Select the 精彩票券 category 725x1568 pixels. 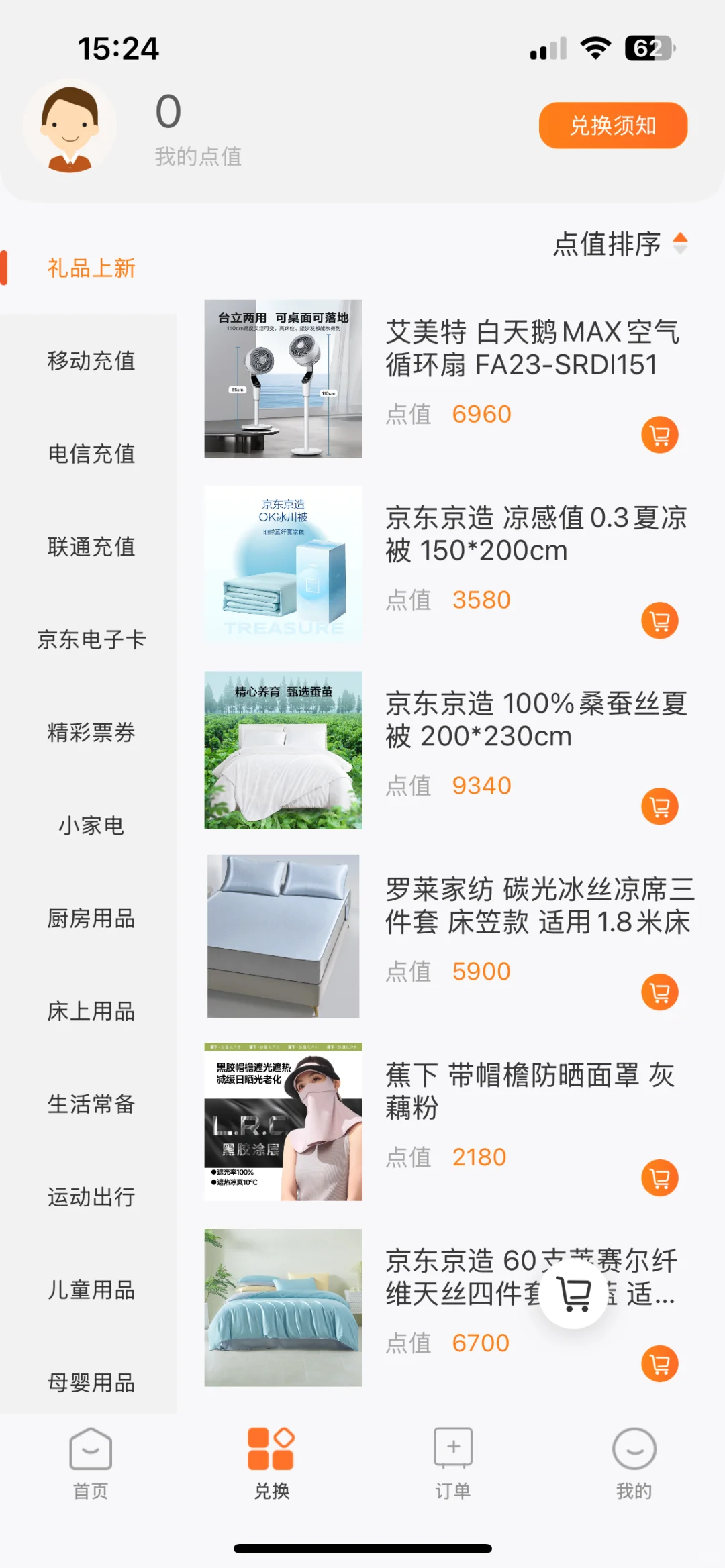pos(91,733)
